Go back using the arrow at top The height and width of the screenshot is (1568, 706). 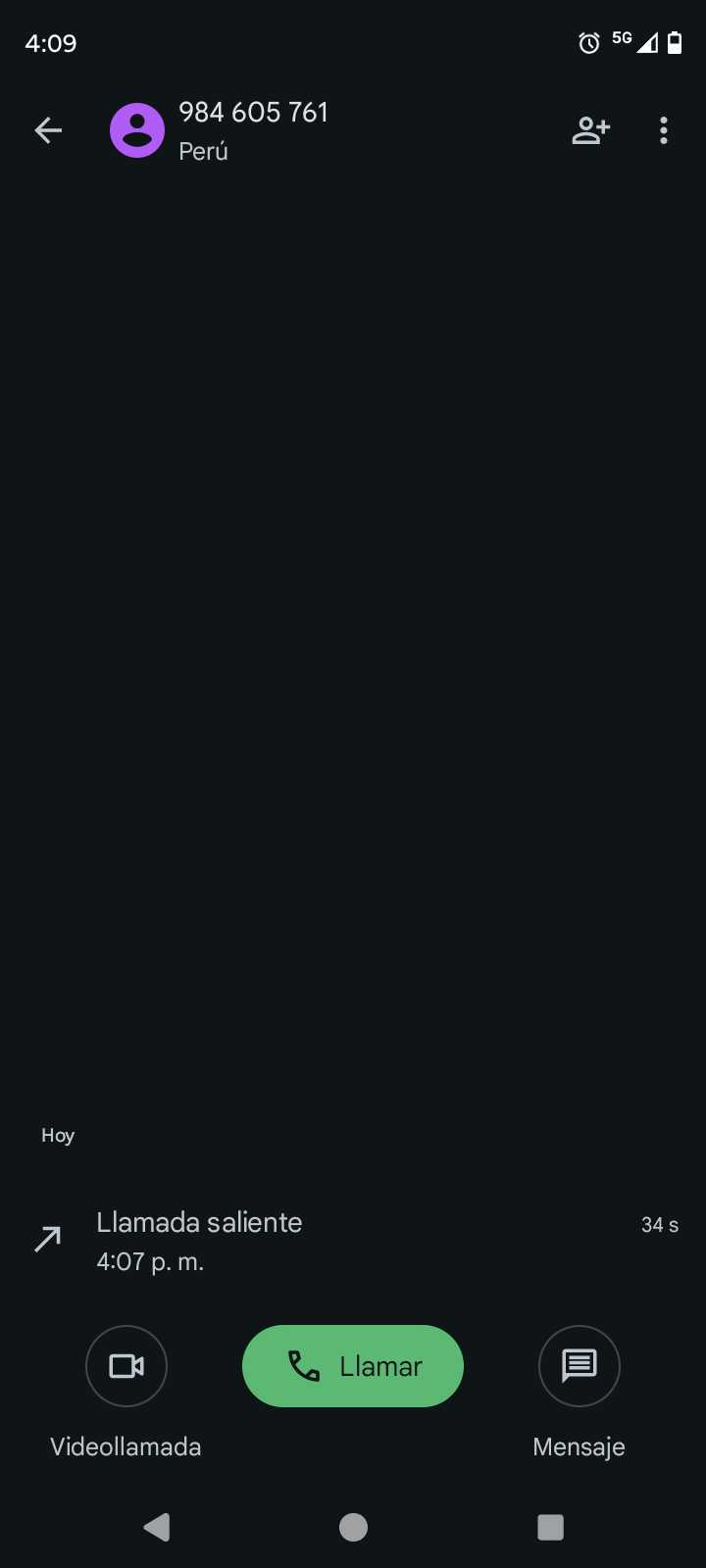point(48,130)
